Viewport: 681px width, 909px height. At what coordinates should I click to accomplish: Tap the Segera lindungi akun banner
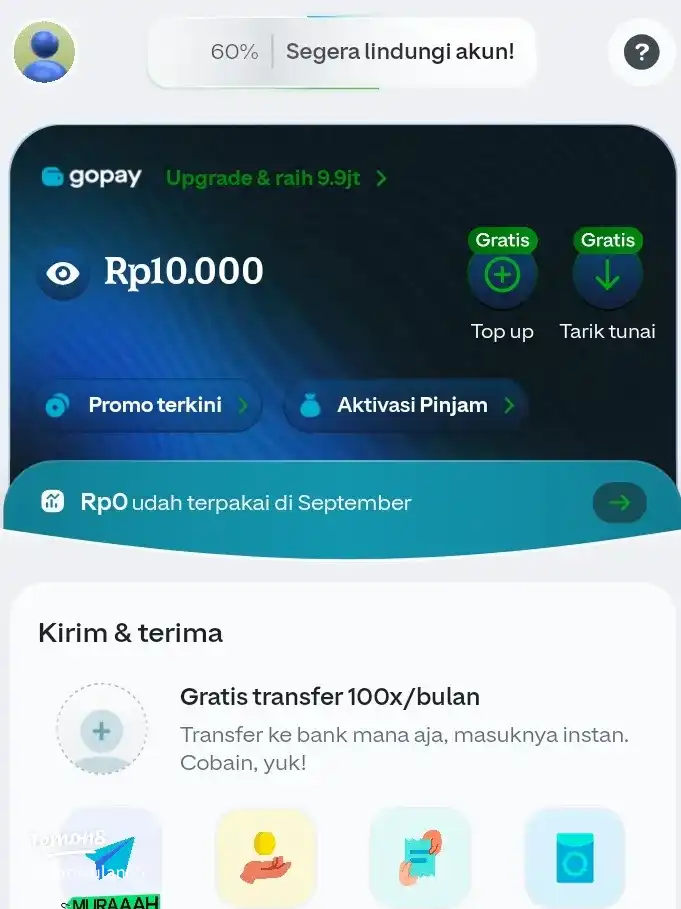(342, 52)
